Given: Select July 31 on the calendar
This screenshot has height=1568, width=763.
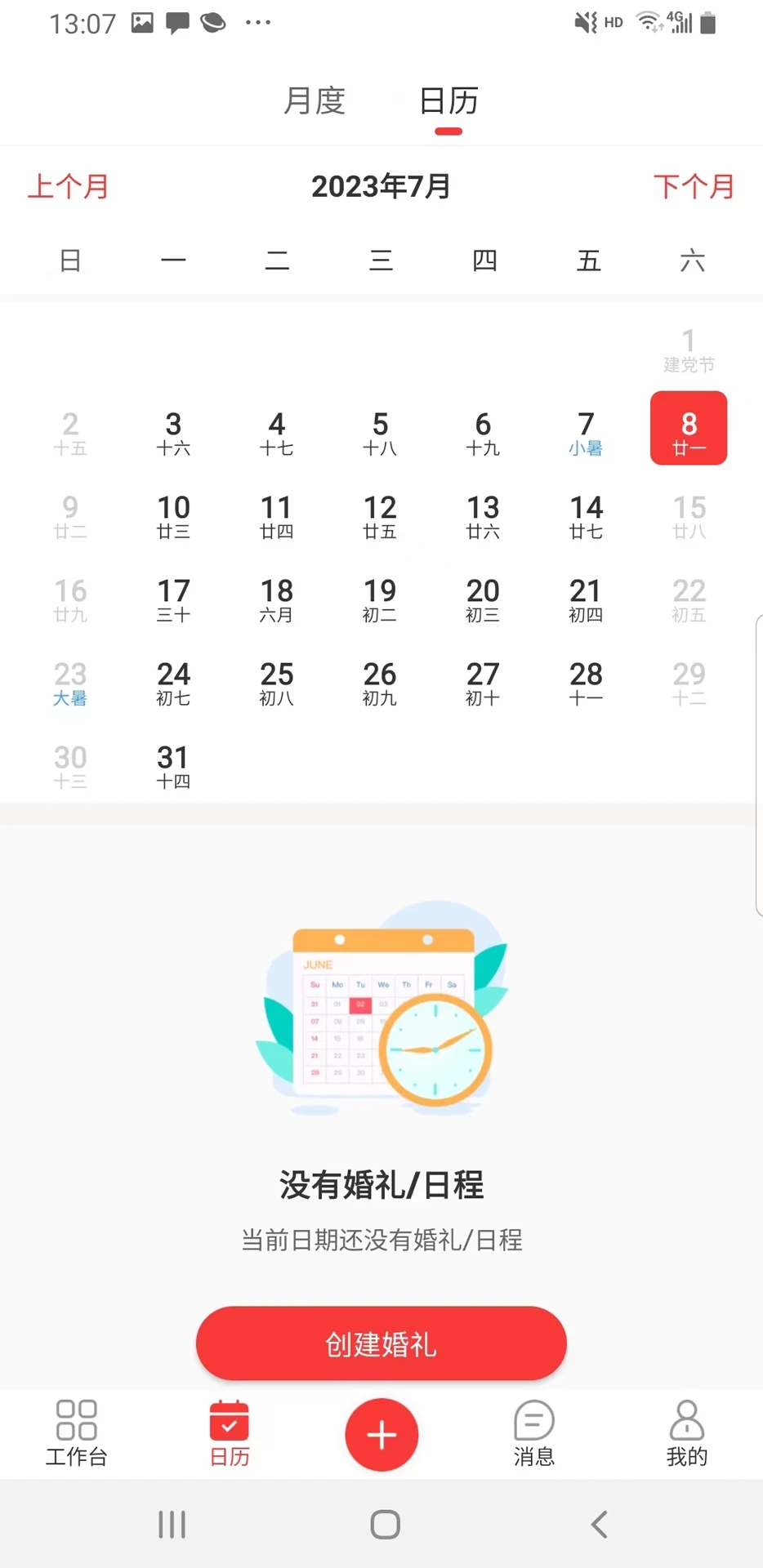Looking at the screenshot, I should [173, 766].
